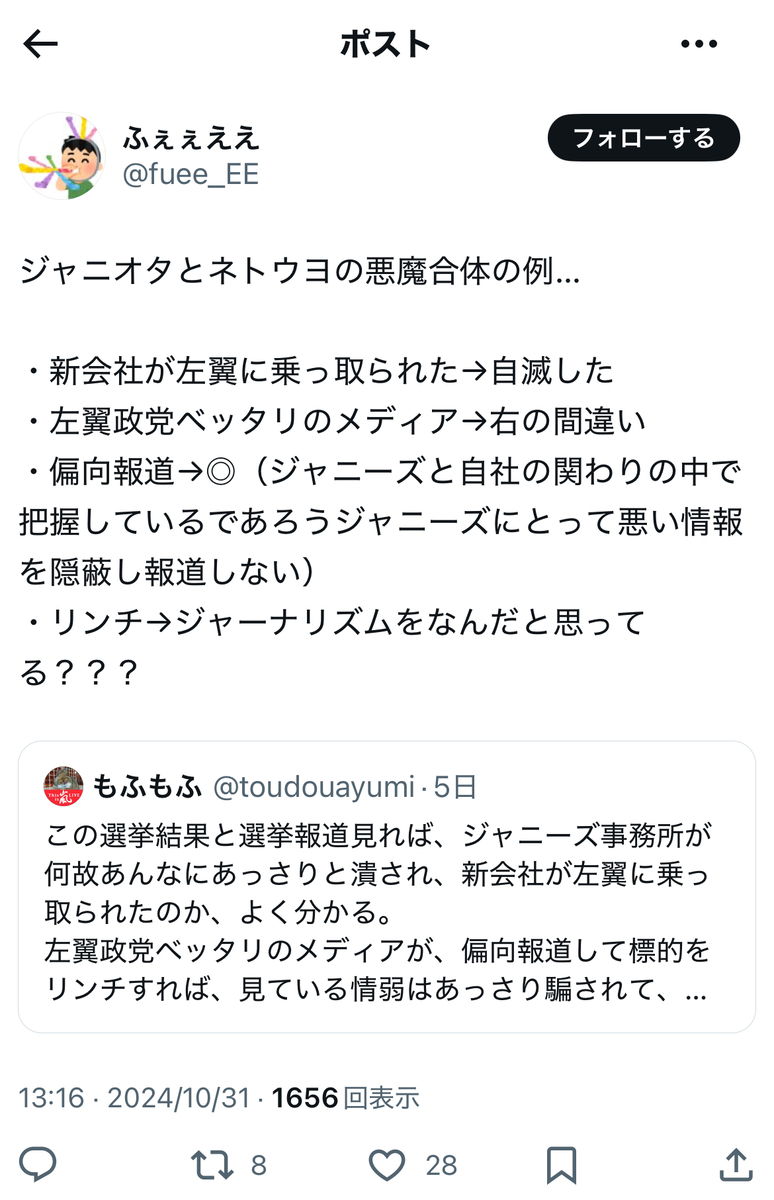The image size is (774, 1200).
Task: Open the three-dot overflow menu
Action: [700, 44]
